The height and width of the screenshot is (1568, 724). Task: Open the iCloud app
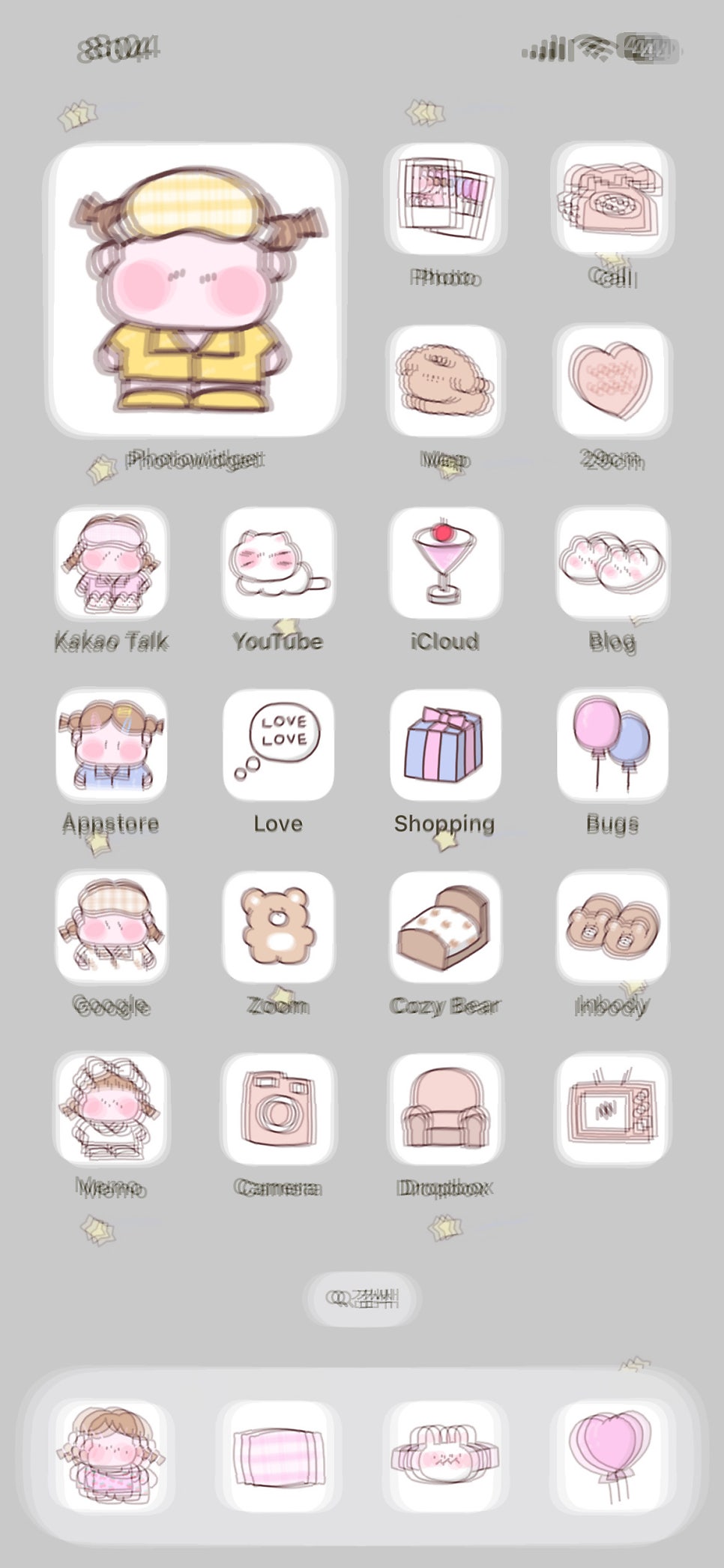445,562
